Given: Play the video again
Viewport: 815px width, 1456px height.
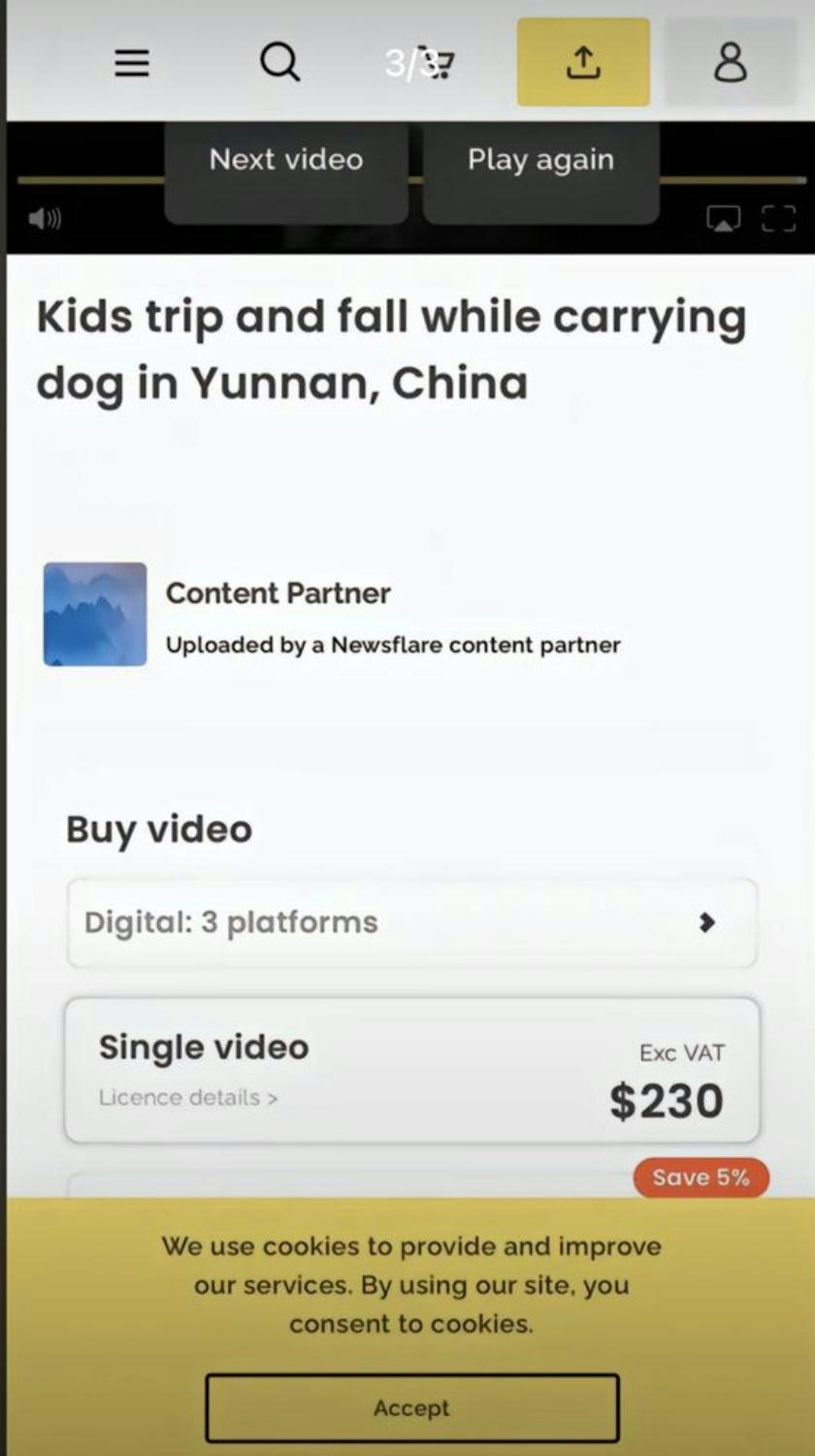Looking at the screenshot, I should 540,160.
